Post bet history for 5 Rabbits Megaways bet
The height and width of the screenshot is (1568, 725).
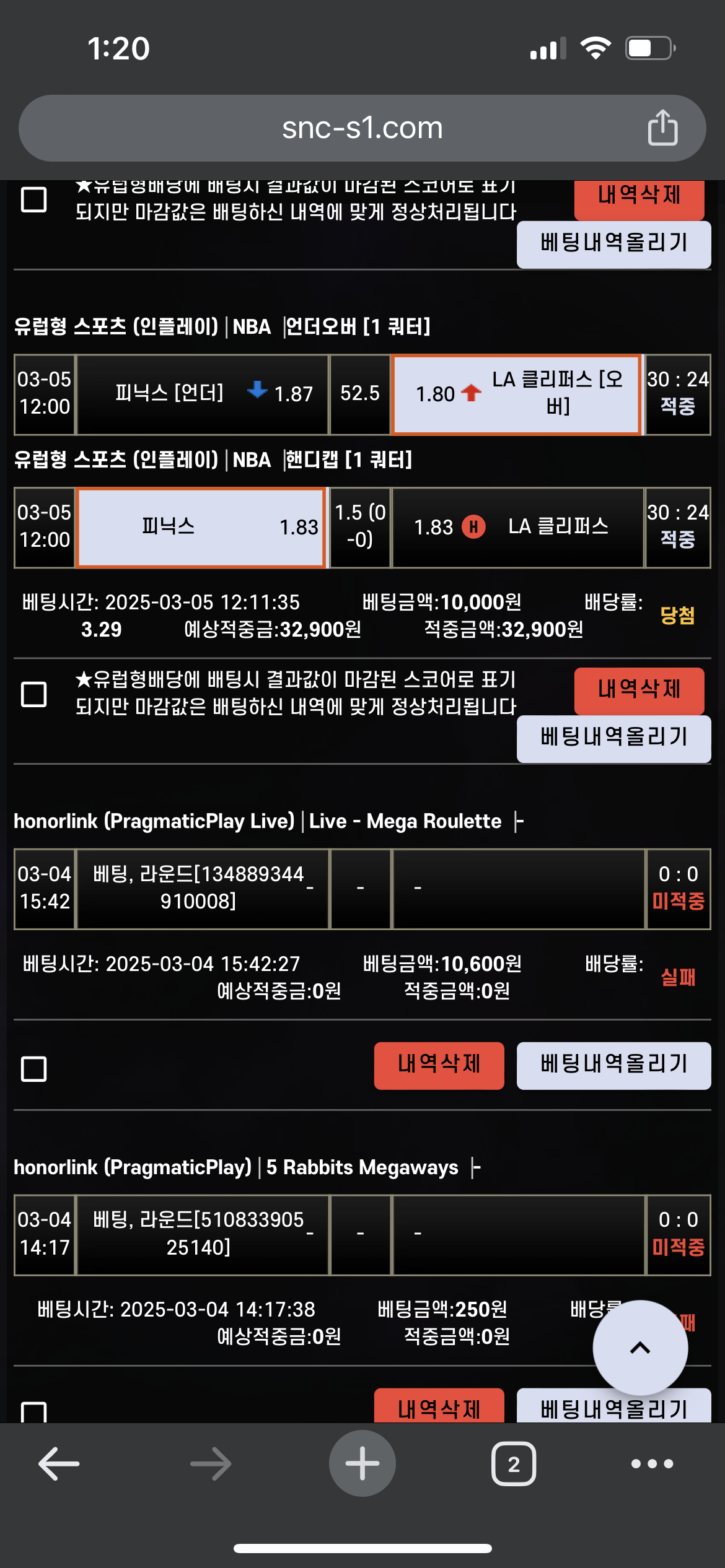[x=613, y=1406]
